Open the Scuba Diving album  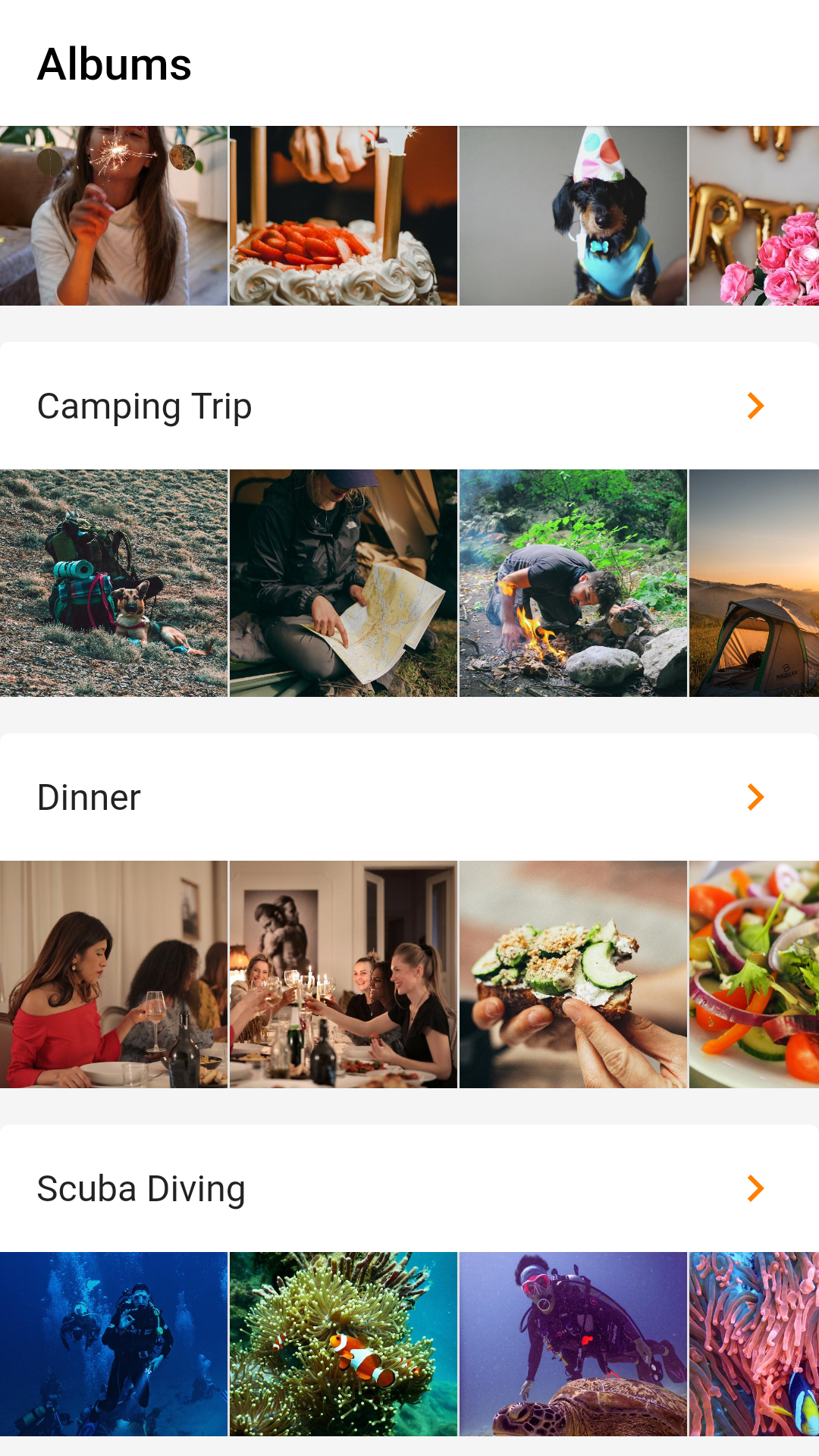755,1188
